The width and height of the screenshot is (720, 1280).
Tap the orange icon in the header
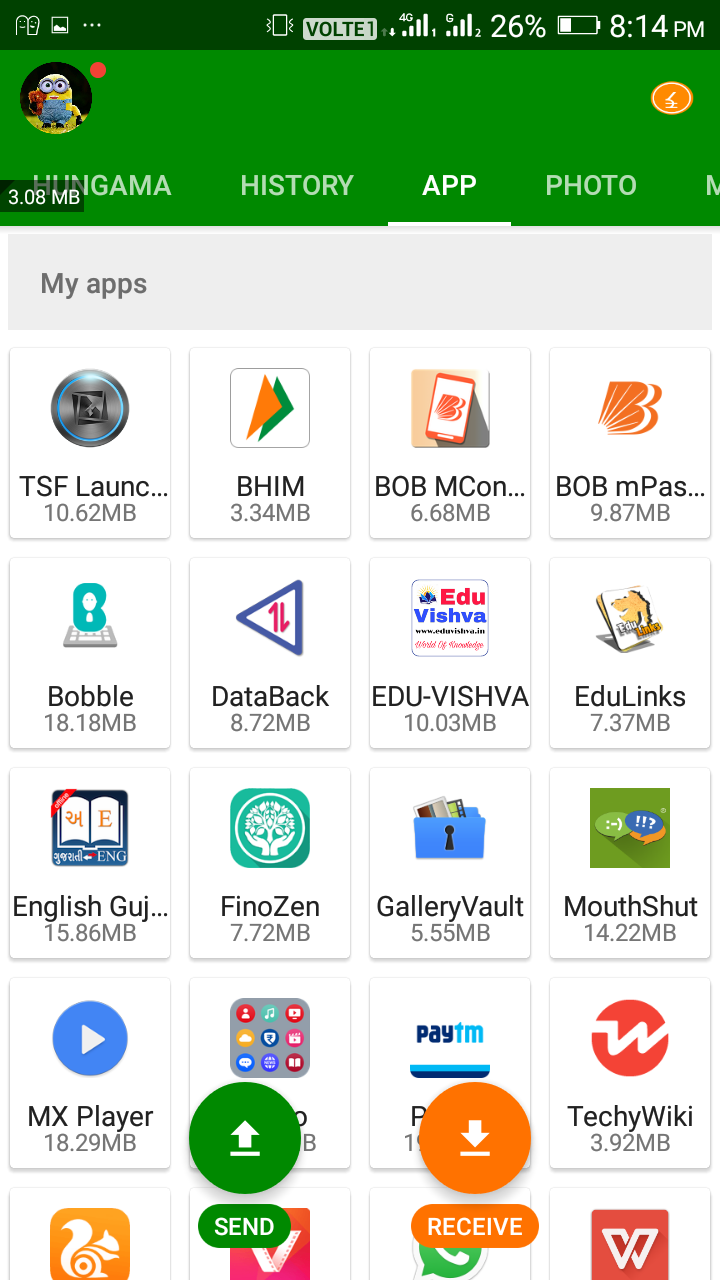pos(671,99)
